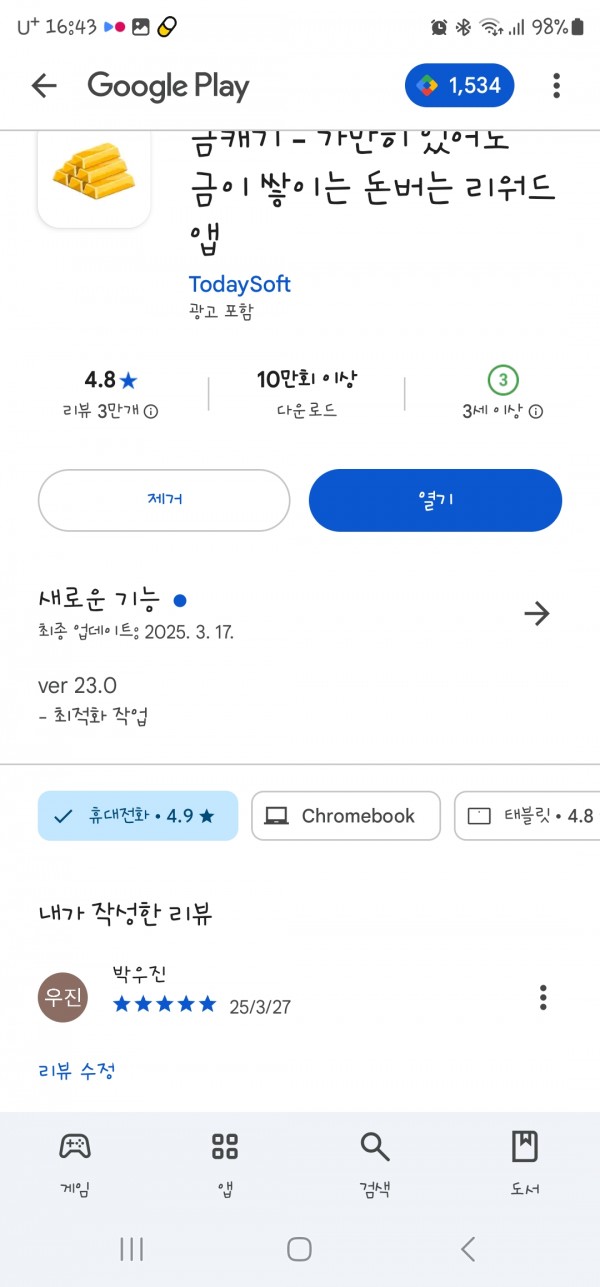Show review count info beside 리뷰 3만개
Screen dimensions: 600x1287
point(151,411)
